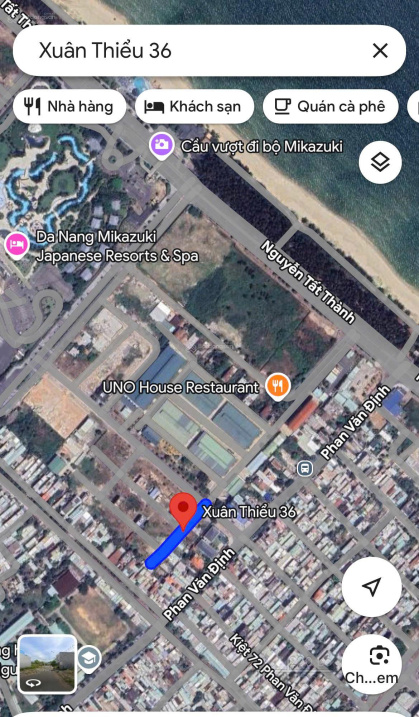This screenshot has height=717, width=419.
Task: Edit the Xuân Thiểu 36 search field
Action: (x=192, y=51)
